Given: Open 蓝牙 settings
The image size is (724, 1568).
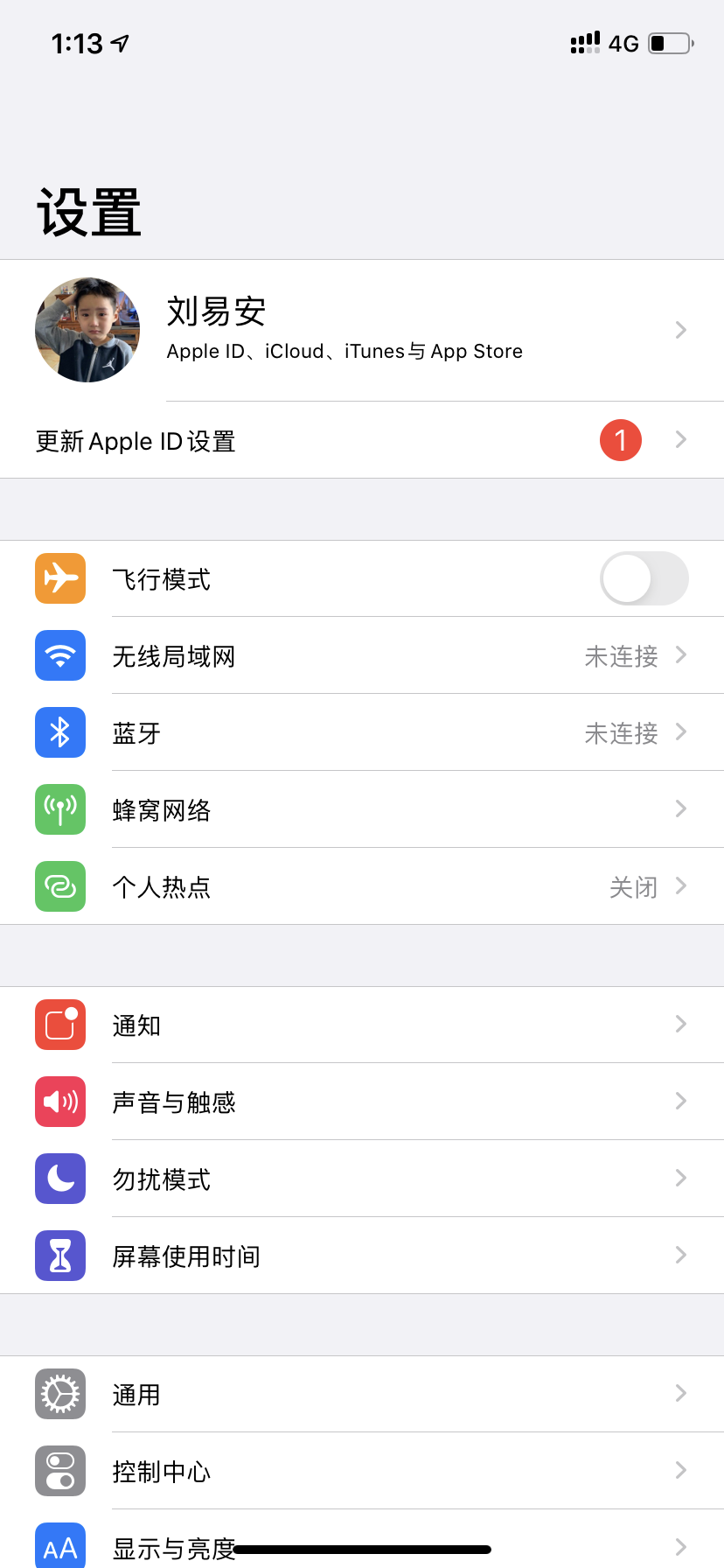Looking at the screenshot, I should 362,732.
